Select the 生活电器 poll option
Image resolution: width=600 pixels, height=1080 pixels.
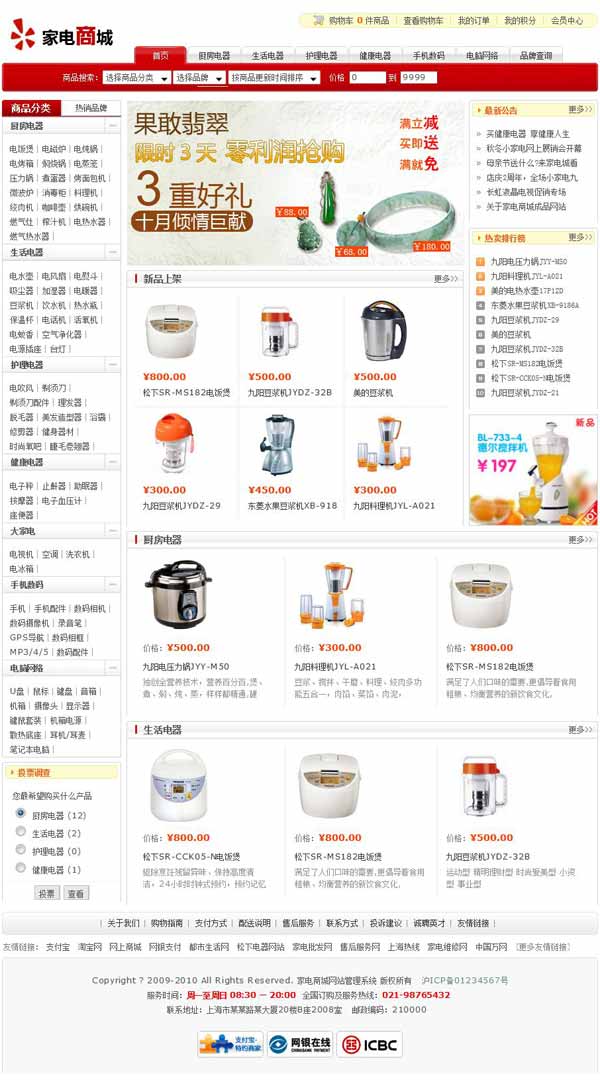click(x=20, y=833)
